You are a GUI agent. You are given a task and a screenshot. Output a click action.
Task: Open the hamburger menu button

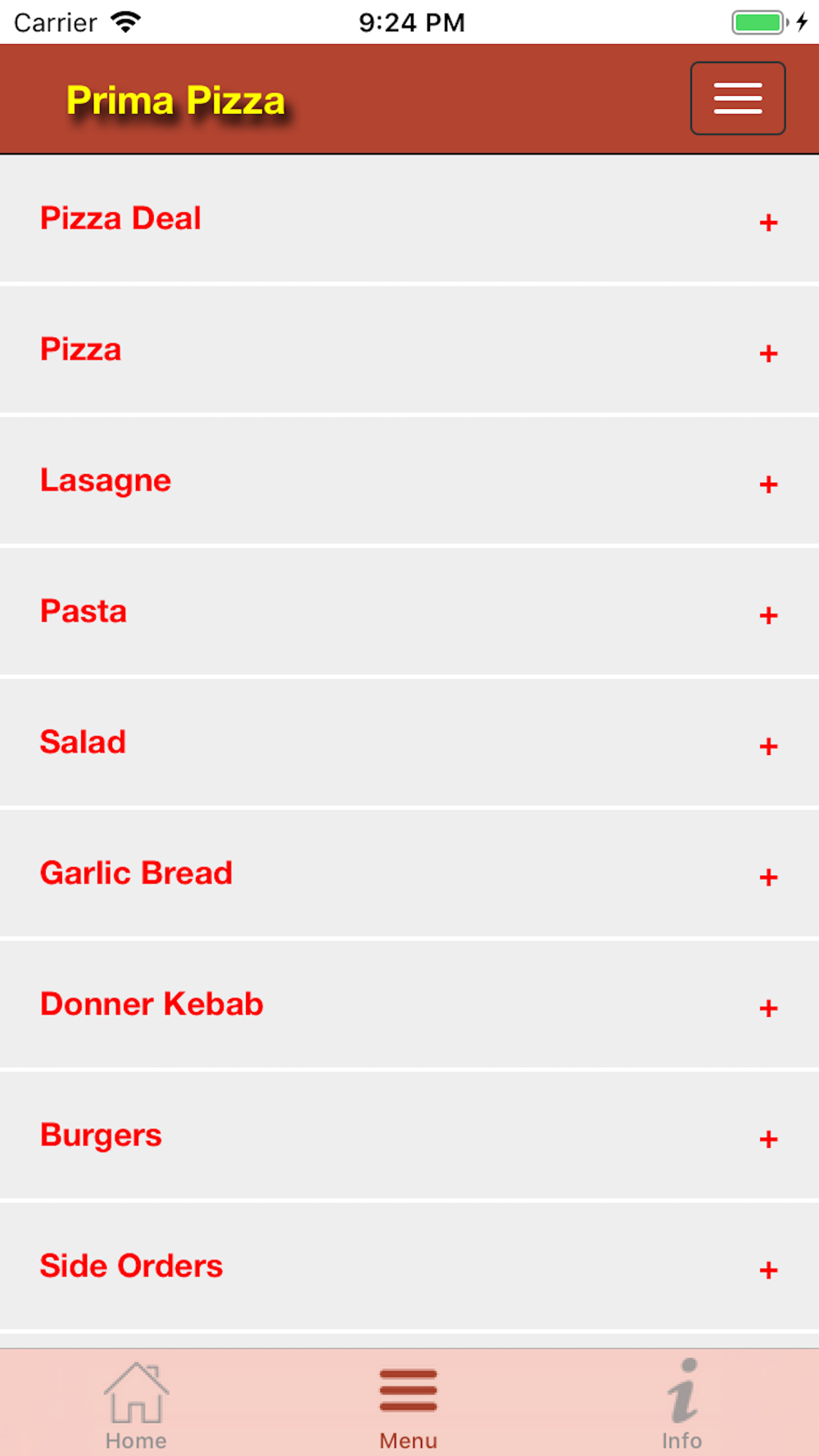738,98
